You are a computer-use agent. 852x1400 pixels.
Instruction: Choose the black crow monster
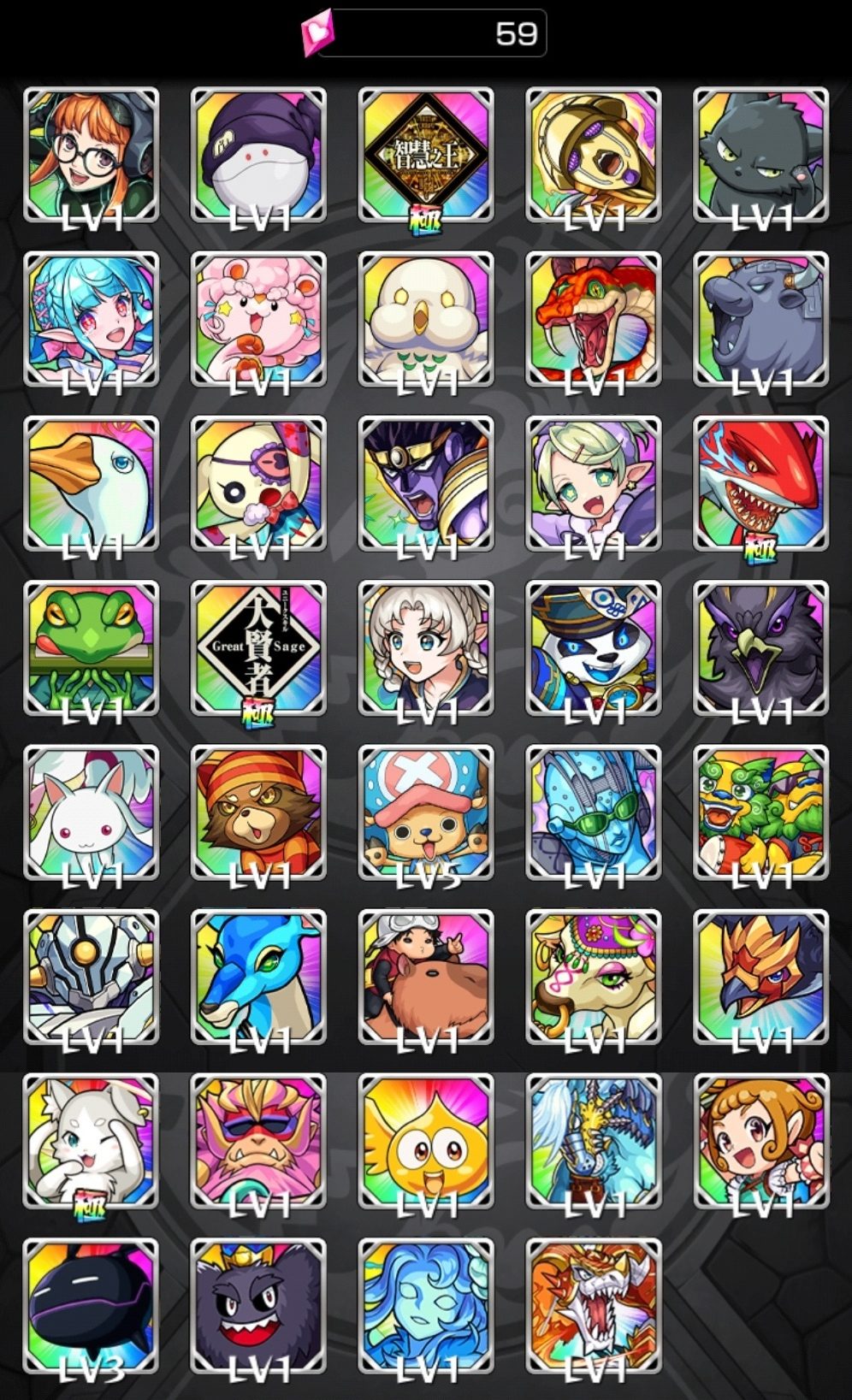761,648
